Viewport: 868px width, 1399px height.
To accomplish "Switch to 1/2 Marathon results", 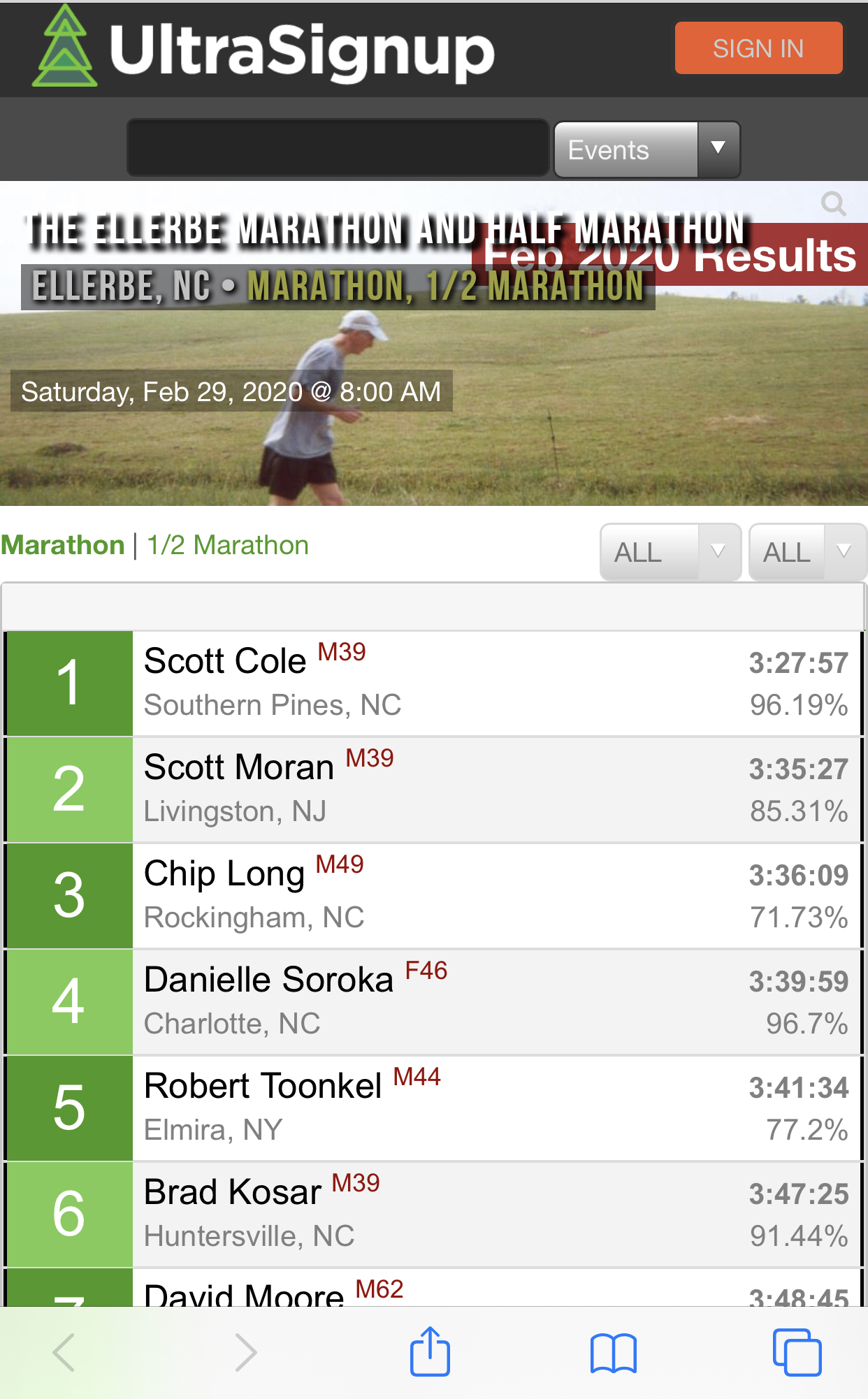I will [228, 545].
